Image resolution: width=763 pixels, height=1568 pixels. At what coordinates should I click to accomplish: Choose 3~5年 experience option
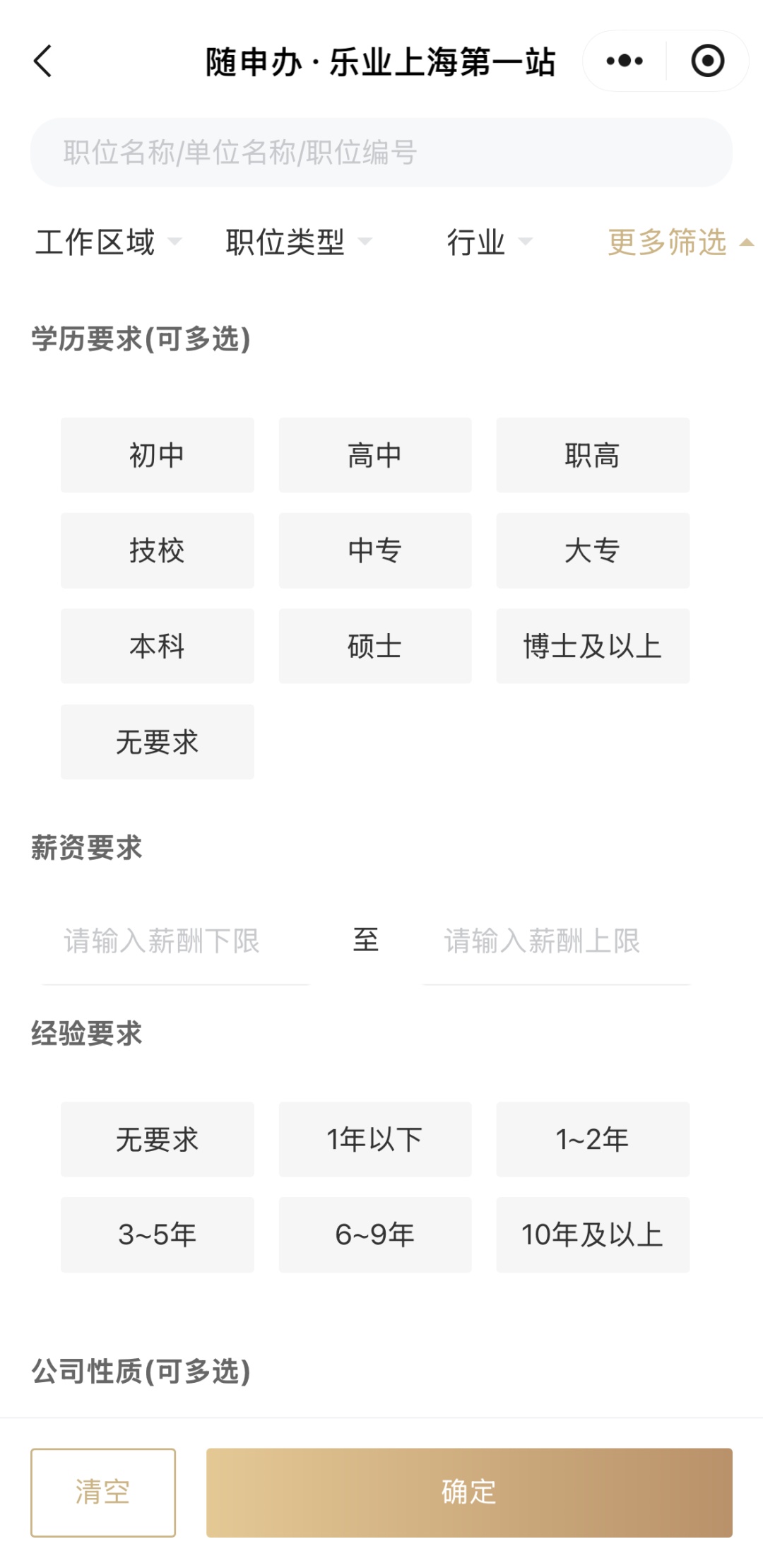coord(157,1234)
